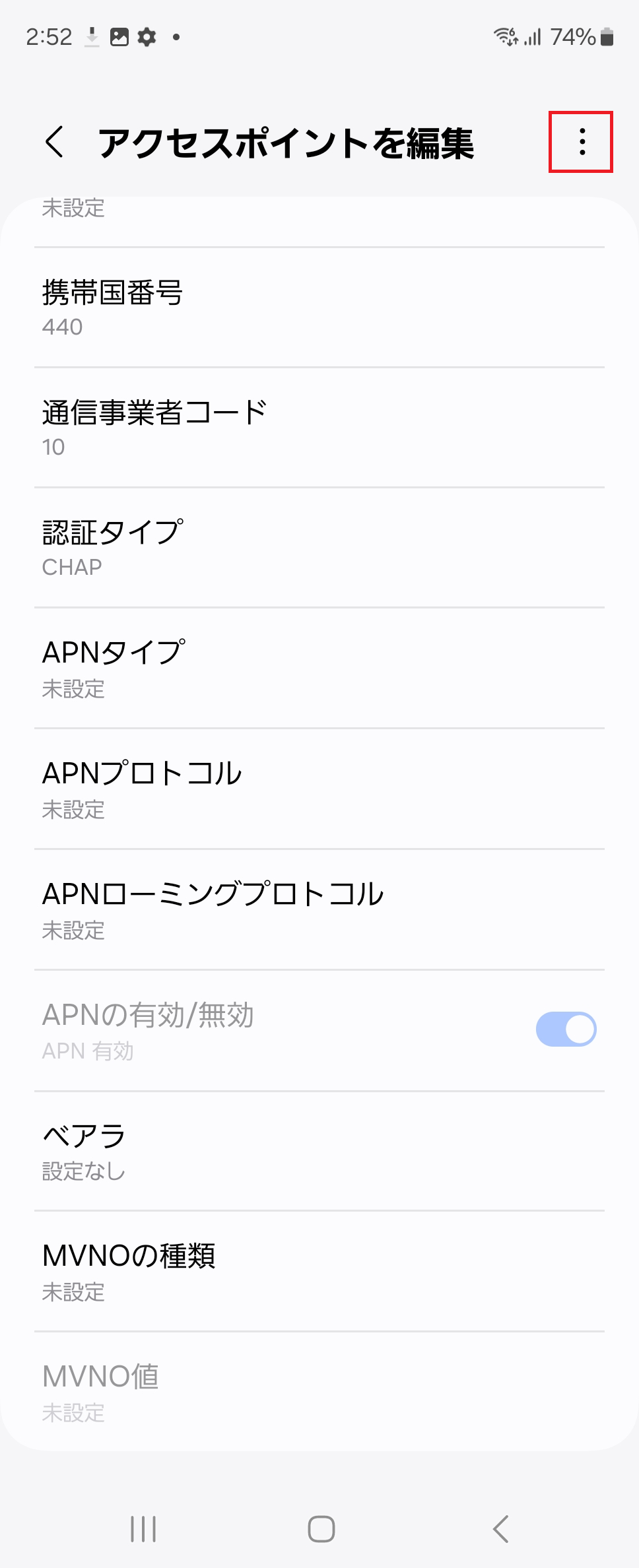Open the 通信事業者コード entry
This screenshot has width=639, height=1568.
pyautogui.click(x=319, y=425)
